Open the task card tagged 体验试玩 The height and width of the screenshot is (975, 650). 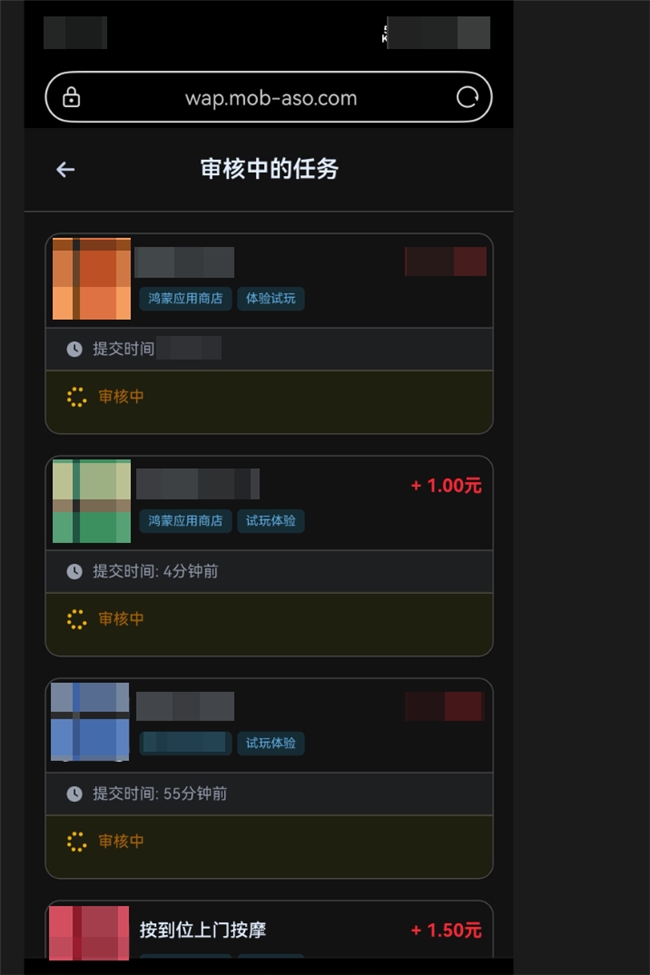pos(269,333)
